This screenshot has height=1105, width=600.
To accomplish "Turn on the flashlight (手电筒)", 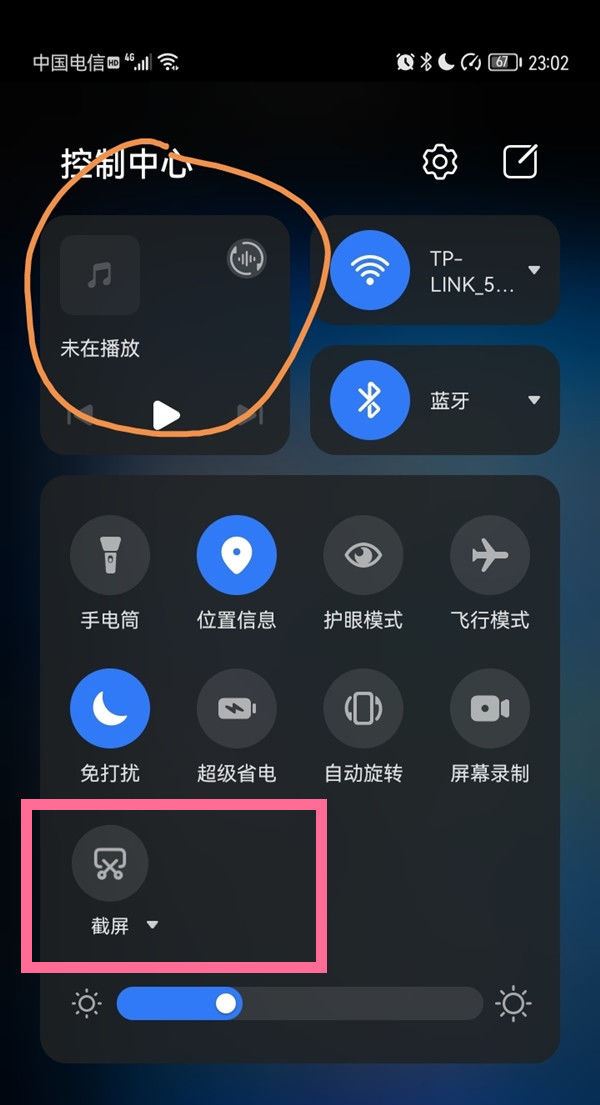I will coord(110,556).
